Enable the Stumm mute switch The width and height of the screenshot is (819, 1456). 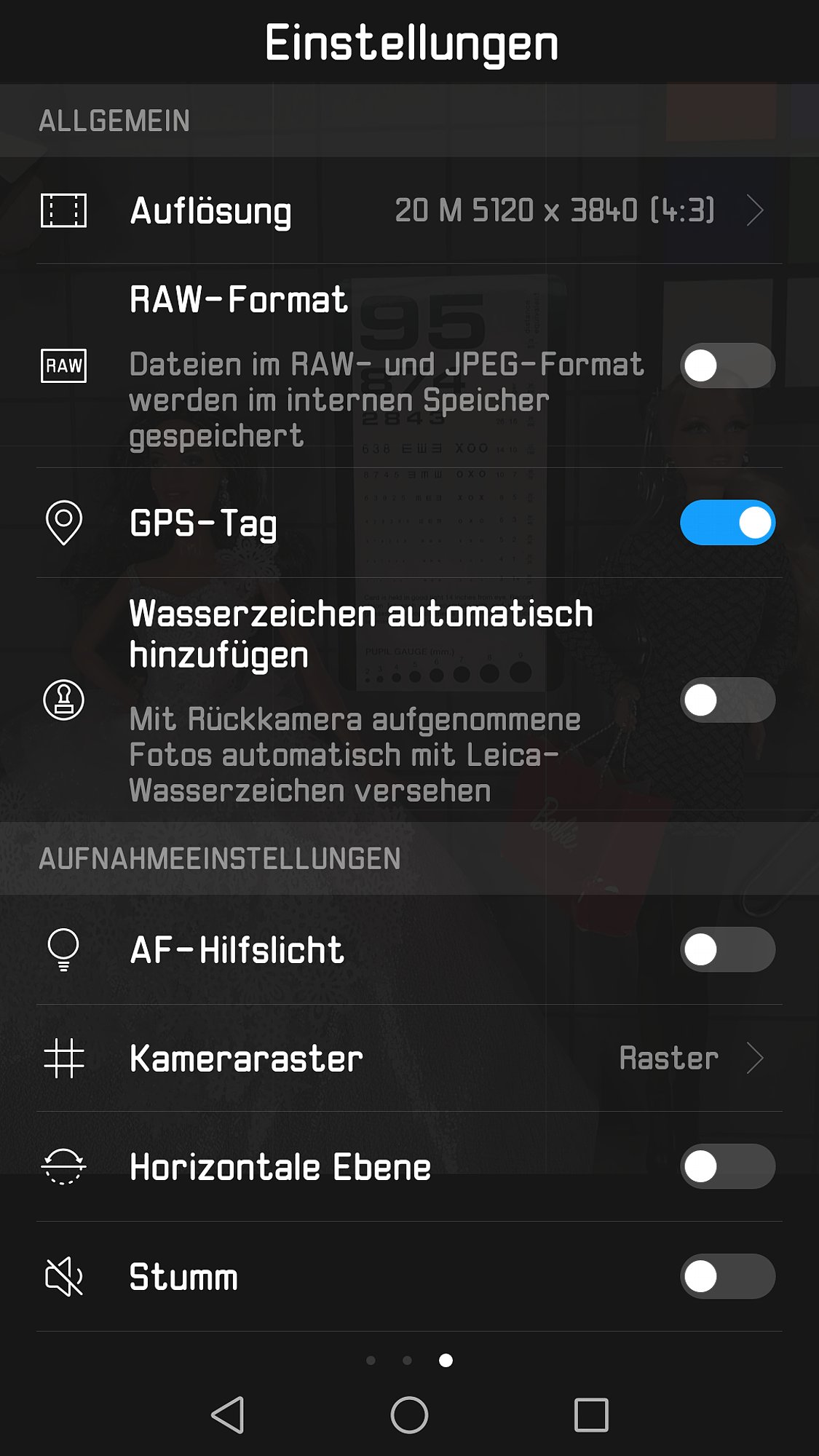[727, 1276]
